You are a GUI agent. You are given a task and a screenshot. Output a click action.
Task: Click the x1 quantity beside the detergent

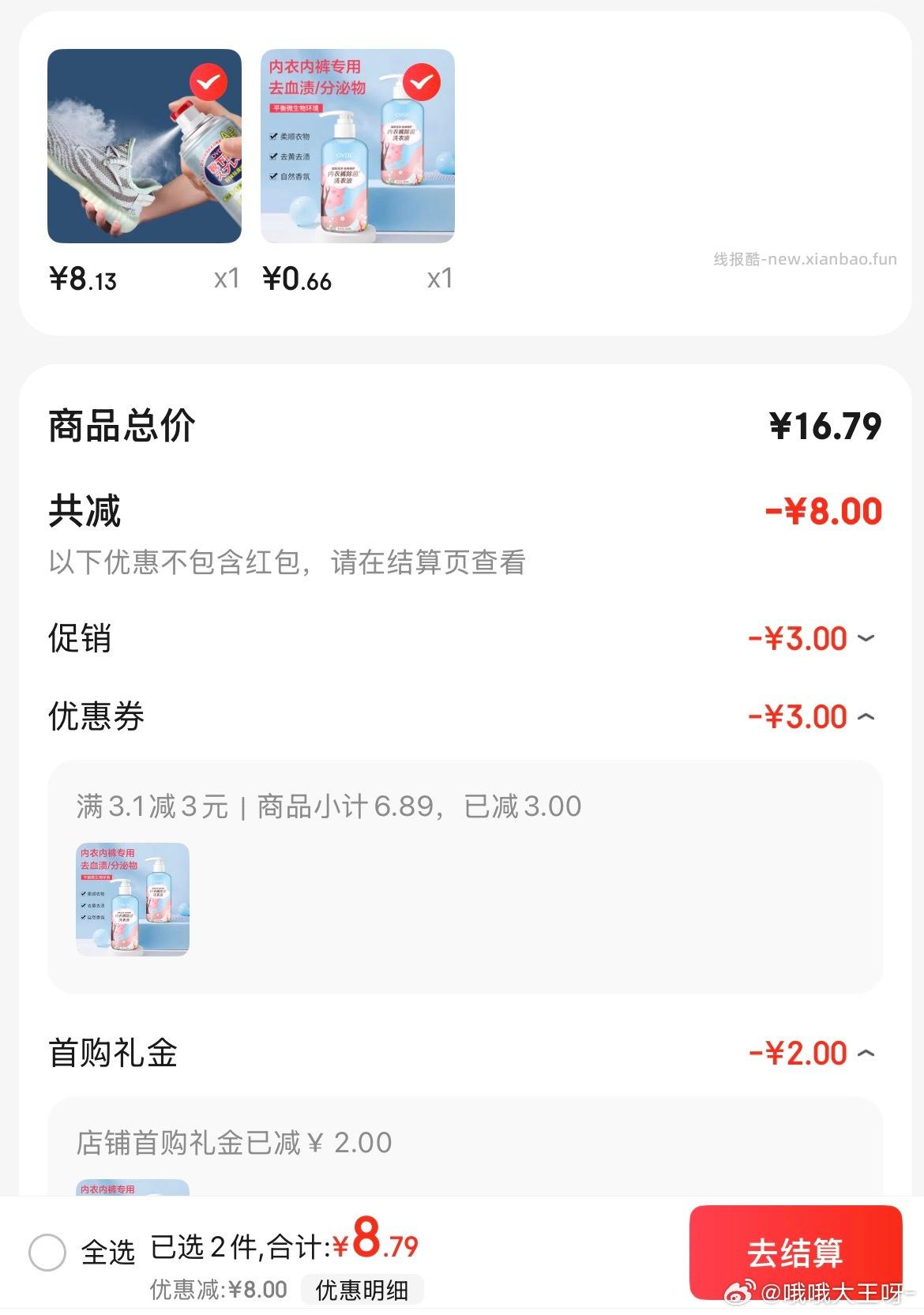point(442,279)
